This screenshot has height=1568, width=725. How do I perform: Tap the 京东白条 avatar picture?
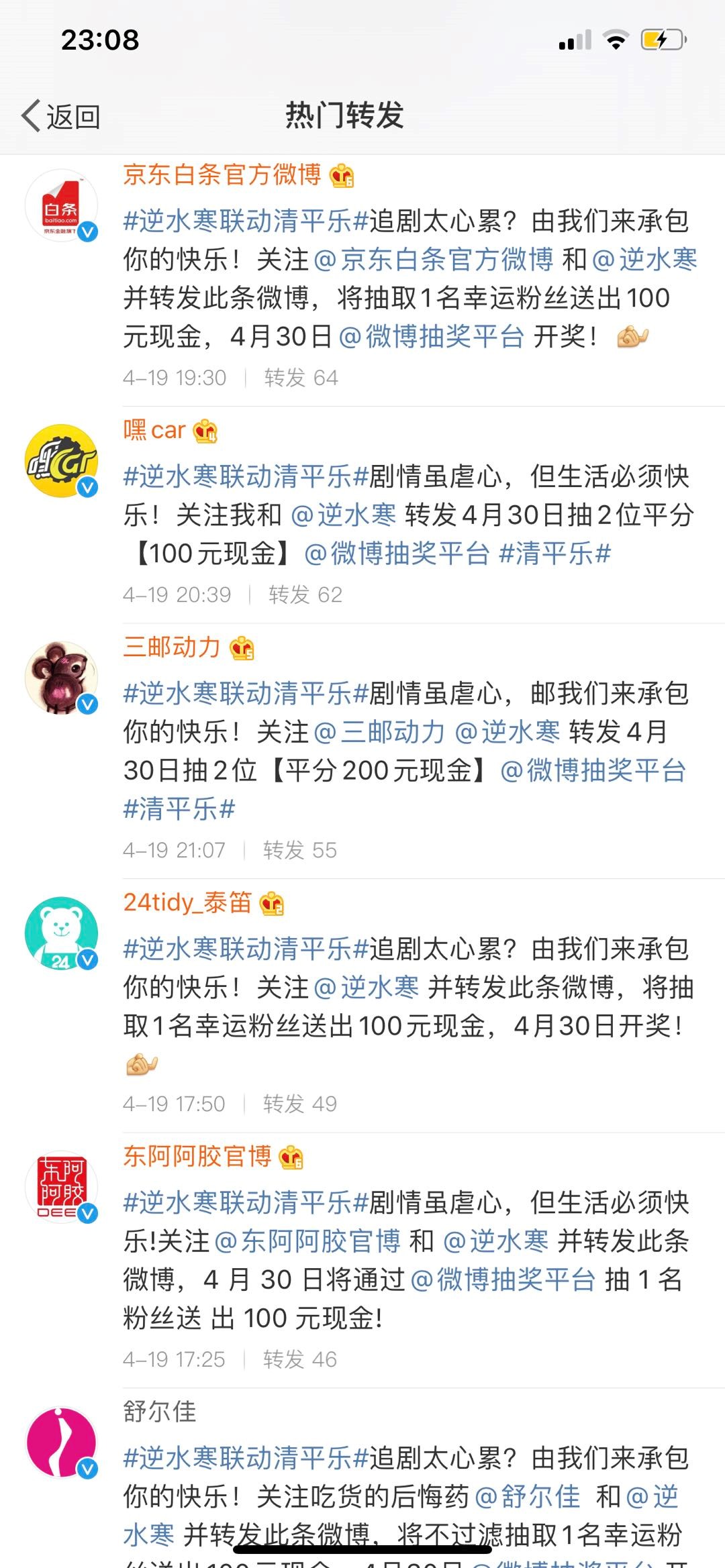[61, 205]
